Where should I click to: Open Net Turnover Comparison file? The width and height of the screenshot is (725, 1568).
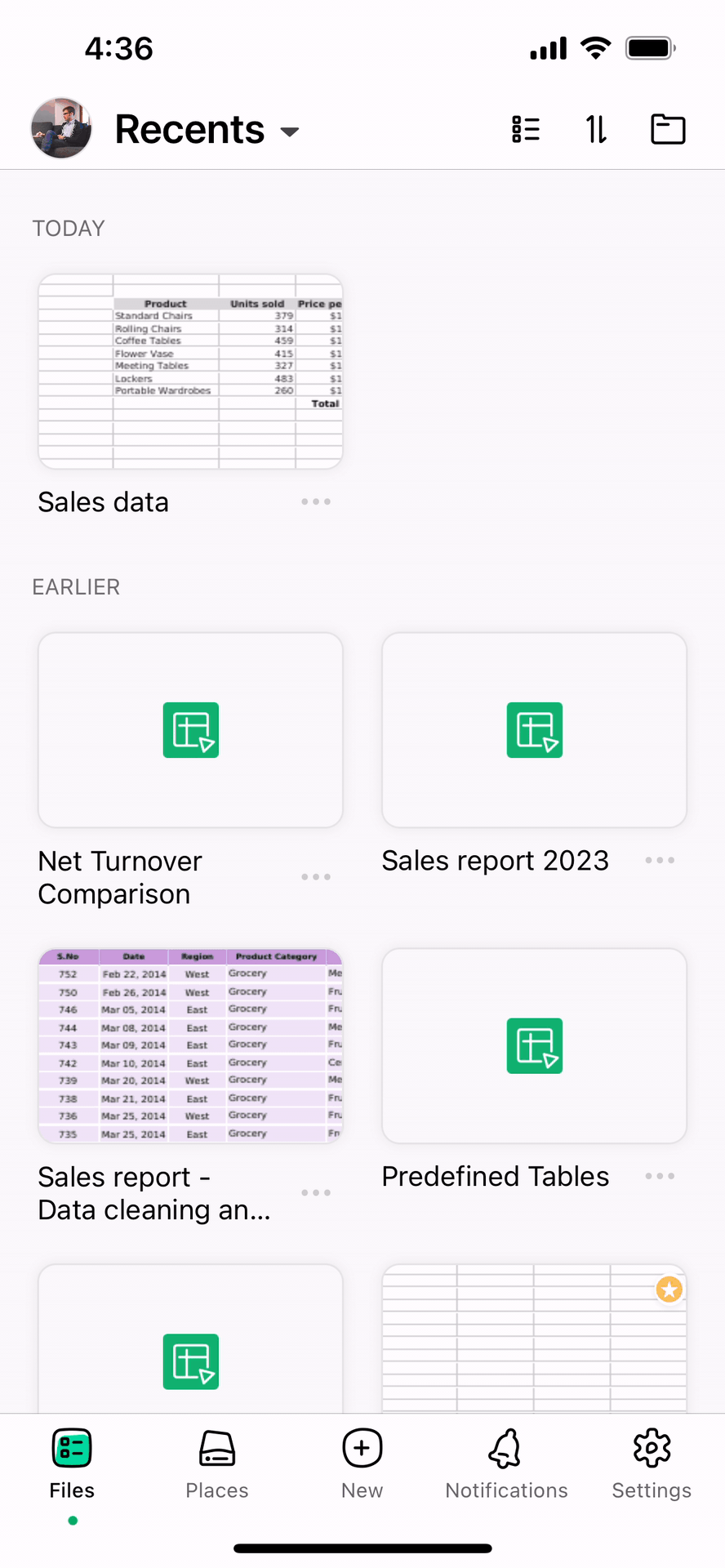190,730
